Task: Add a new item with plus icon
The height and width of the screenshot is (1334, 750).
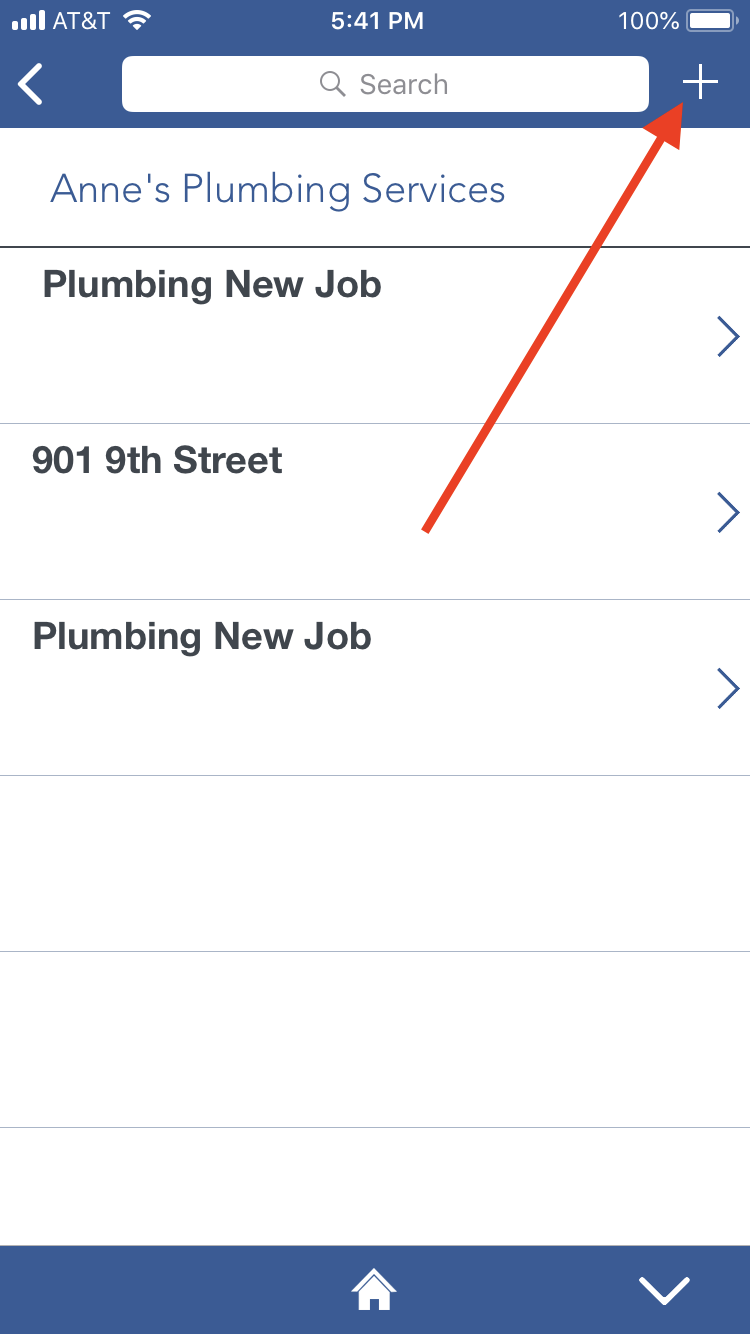Action: click(700, 83)
